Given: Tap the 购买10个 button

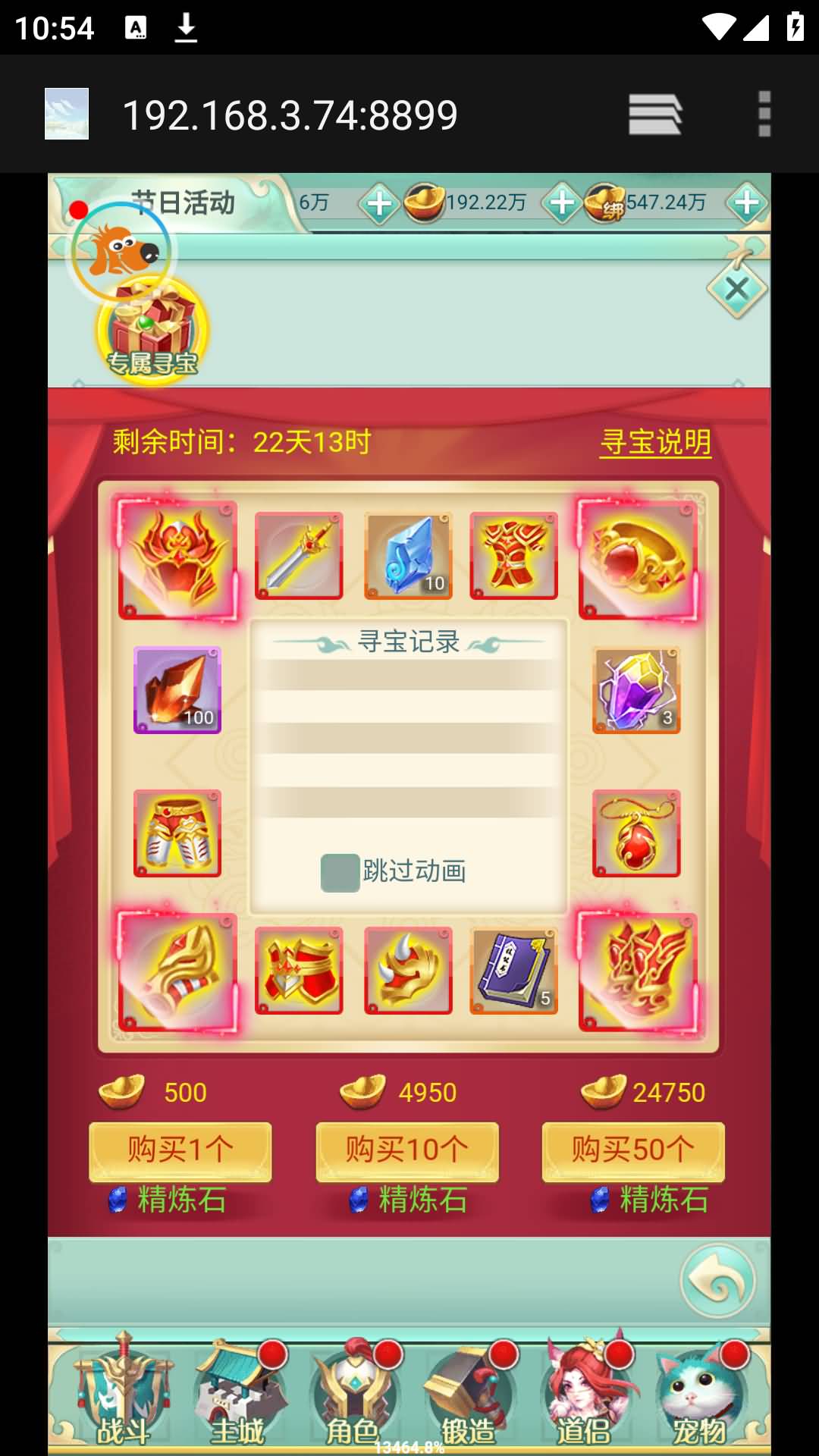Looking at the screenshot, I should click(407, 1151).
